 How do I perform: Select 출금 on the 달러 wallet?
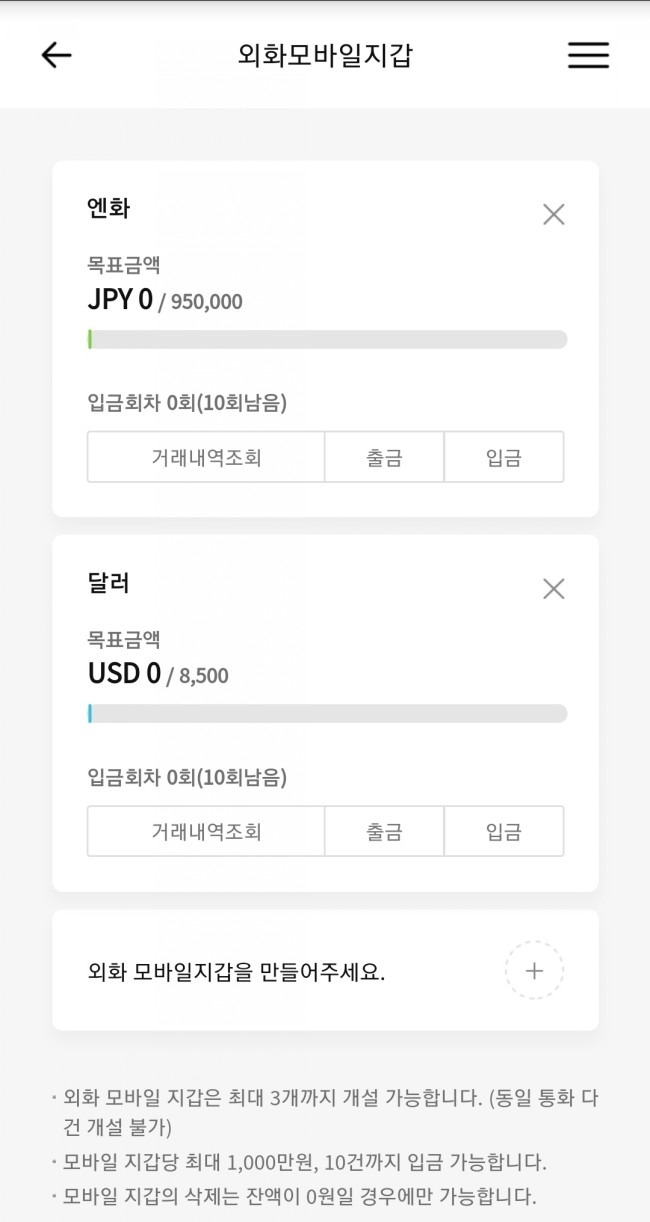tap(384, 831)
